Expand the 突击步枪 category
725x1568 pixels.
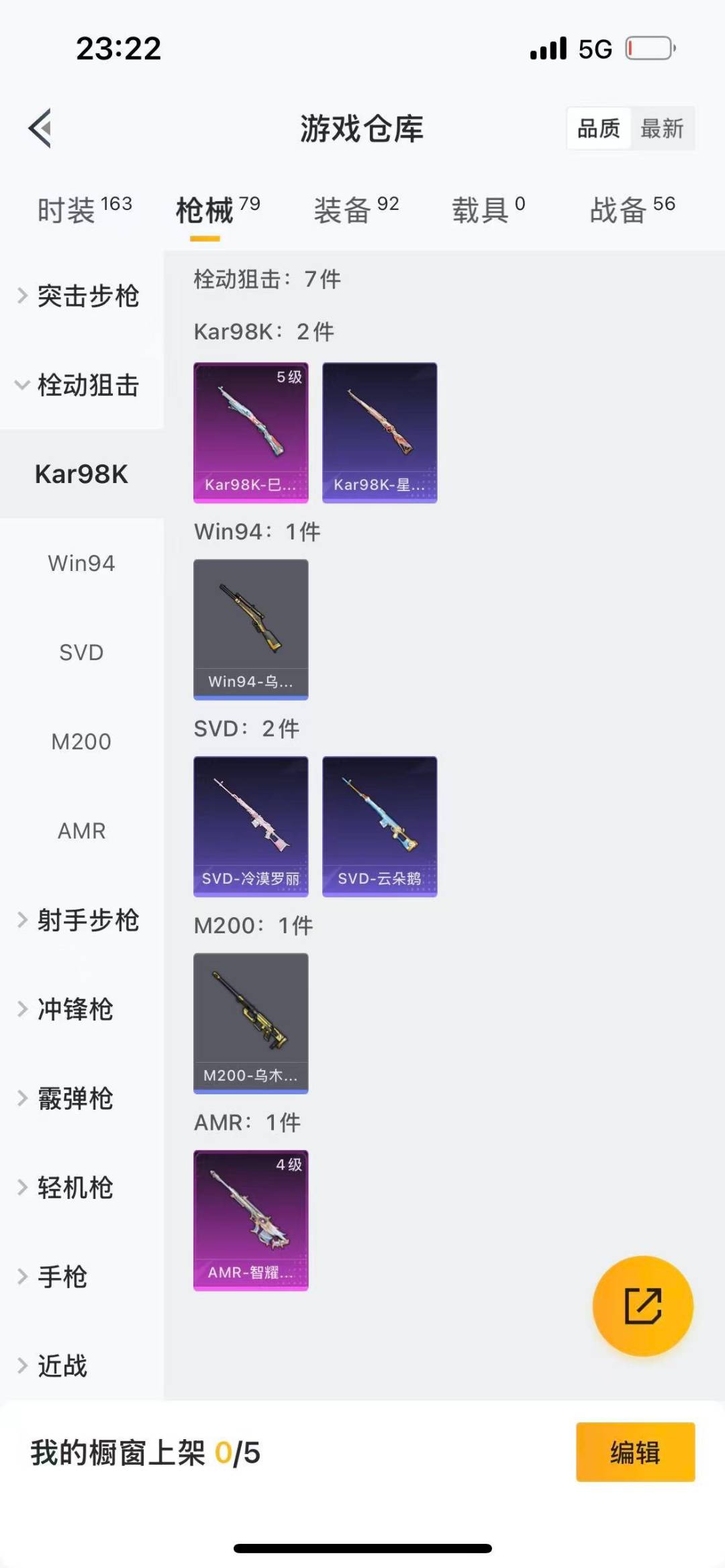pyautogui.click(x=81, y=296)
